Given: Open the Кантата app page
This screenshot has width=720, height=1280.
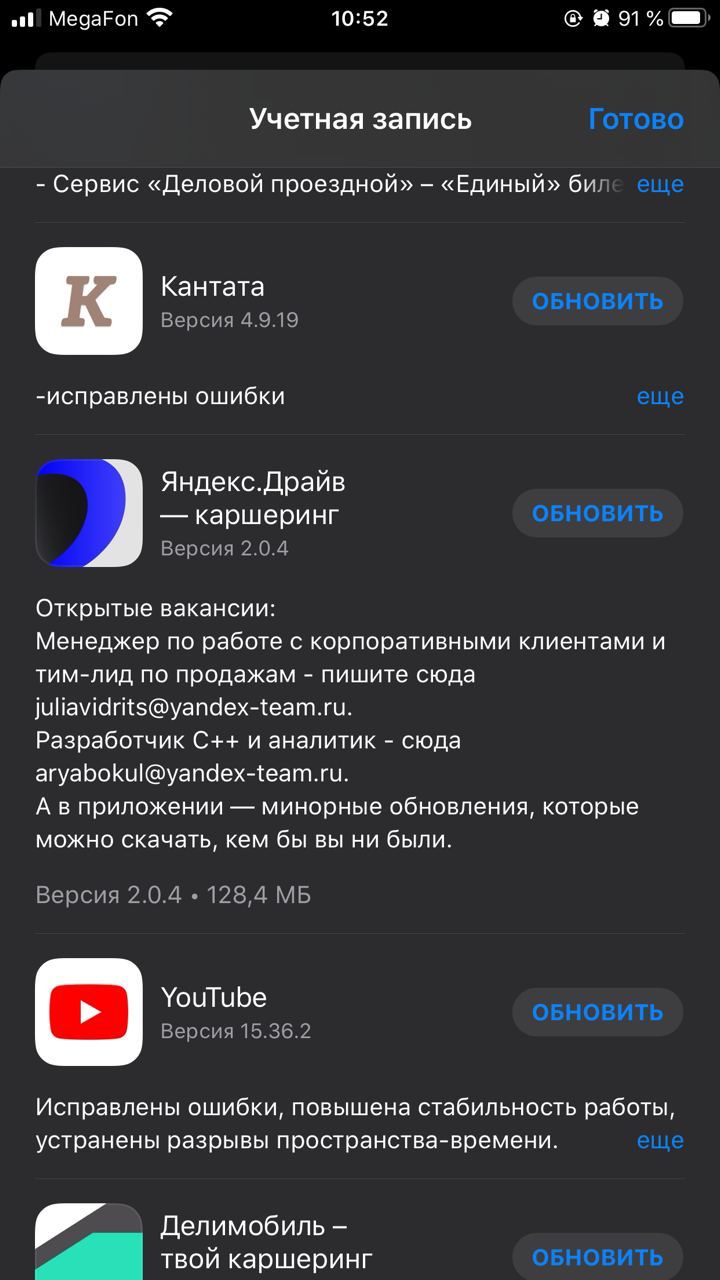Looking at the screenshot, I should coord(89,301).
